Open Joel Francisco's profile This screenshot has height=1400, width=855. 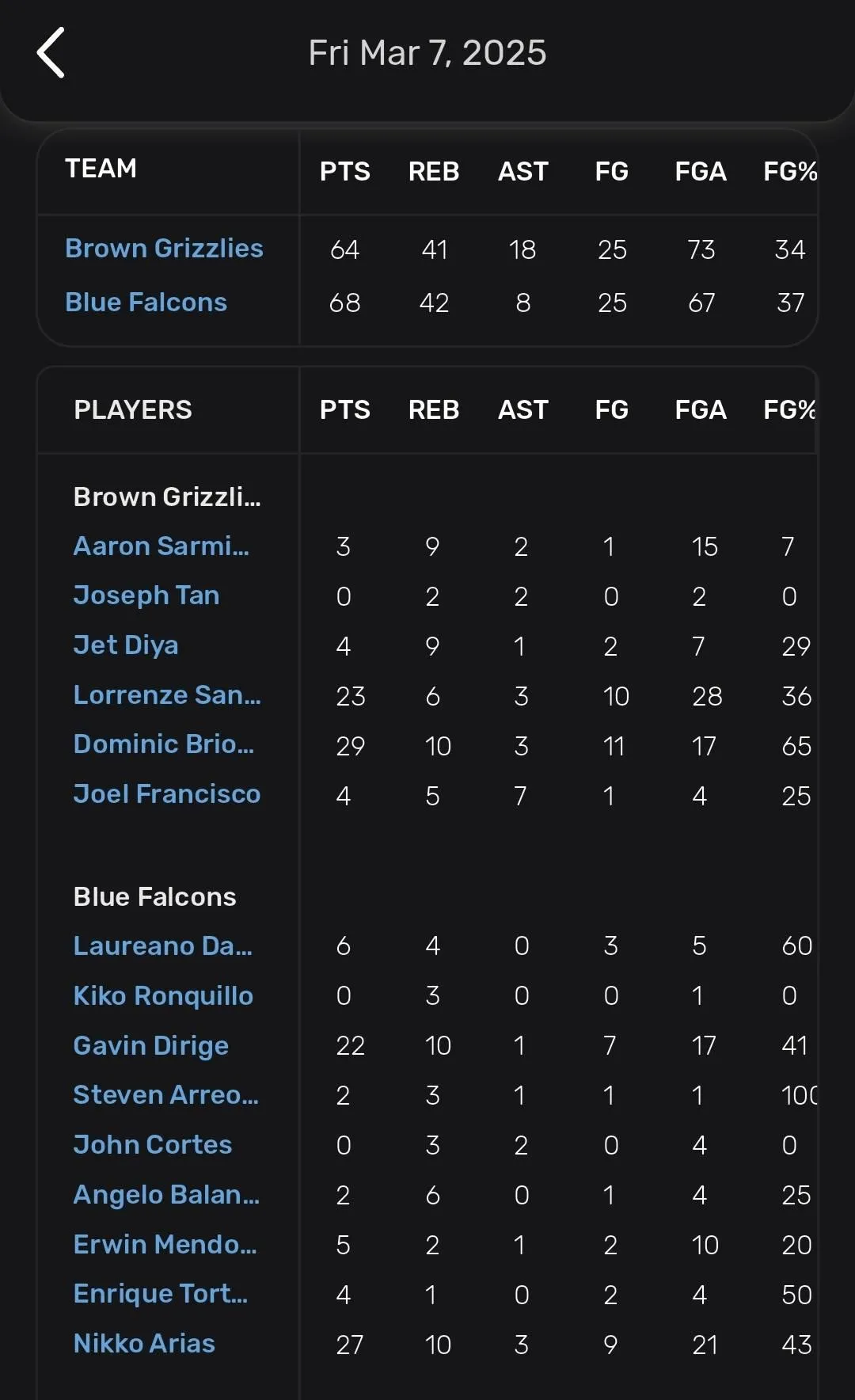click(167, 794)
